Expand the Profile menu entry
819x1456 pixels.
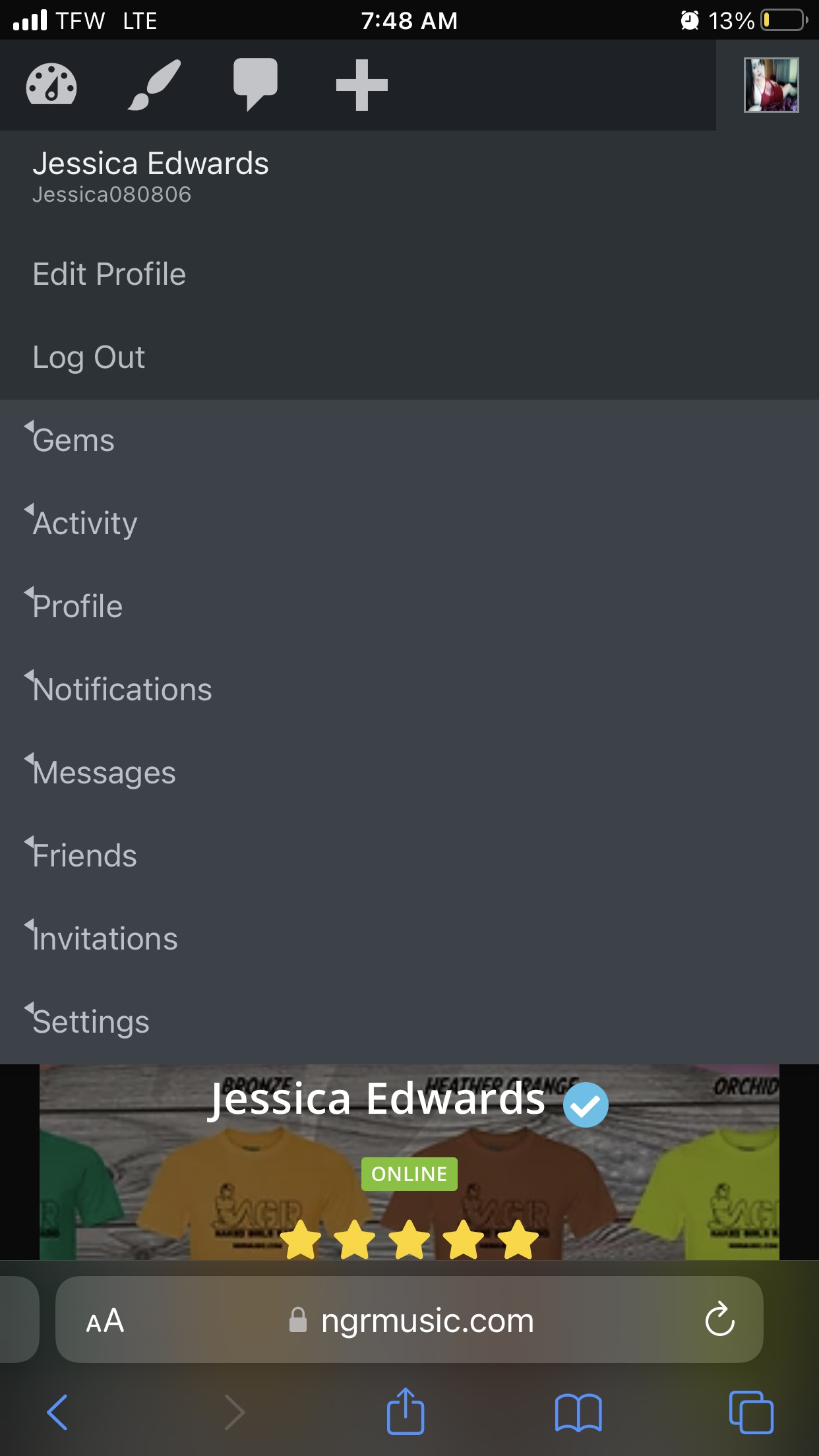(78, 607)
